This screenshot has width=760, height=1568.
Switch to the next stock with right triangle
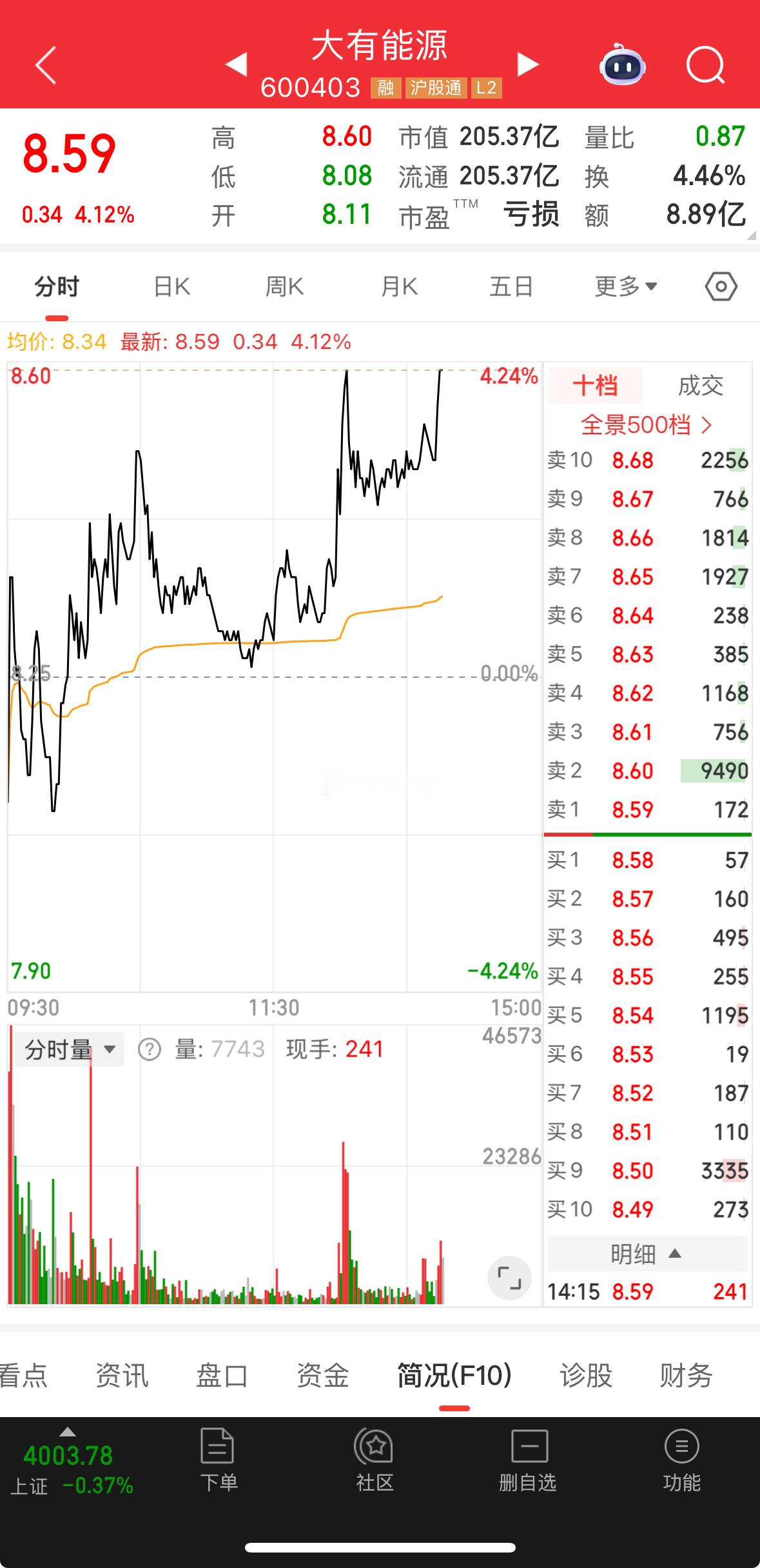point(528,65)
